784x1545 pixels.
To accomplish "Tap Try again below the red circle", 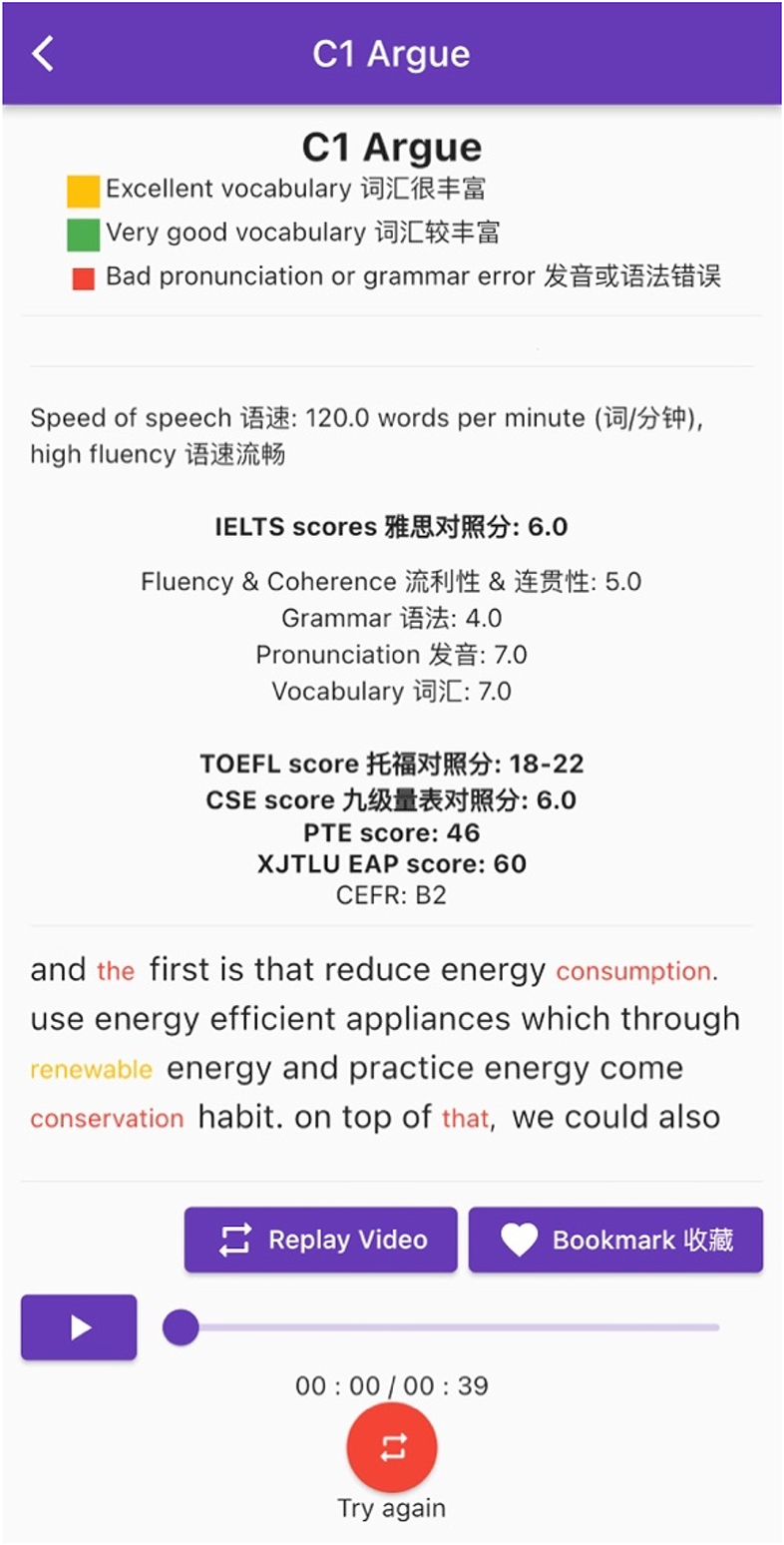I will point(392,1510).
